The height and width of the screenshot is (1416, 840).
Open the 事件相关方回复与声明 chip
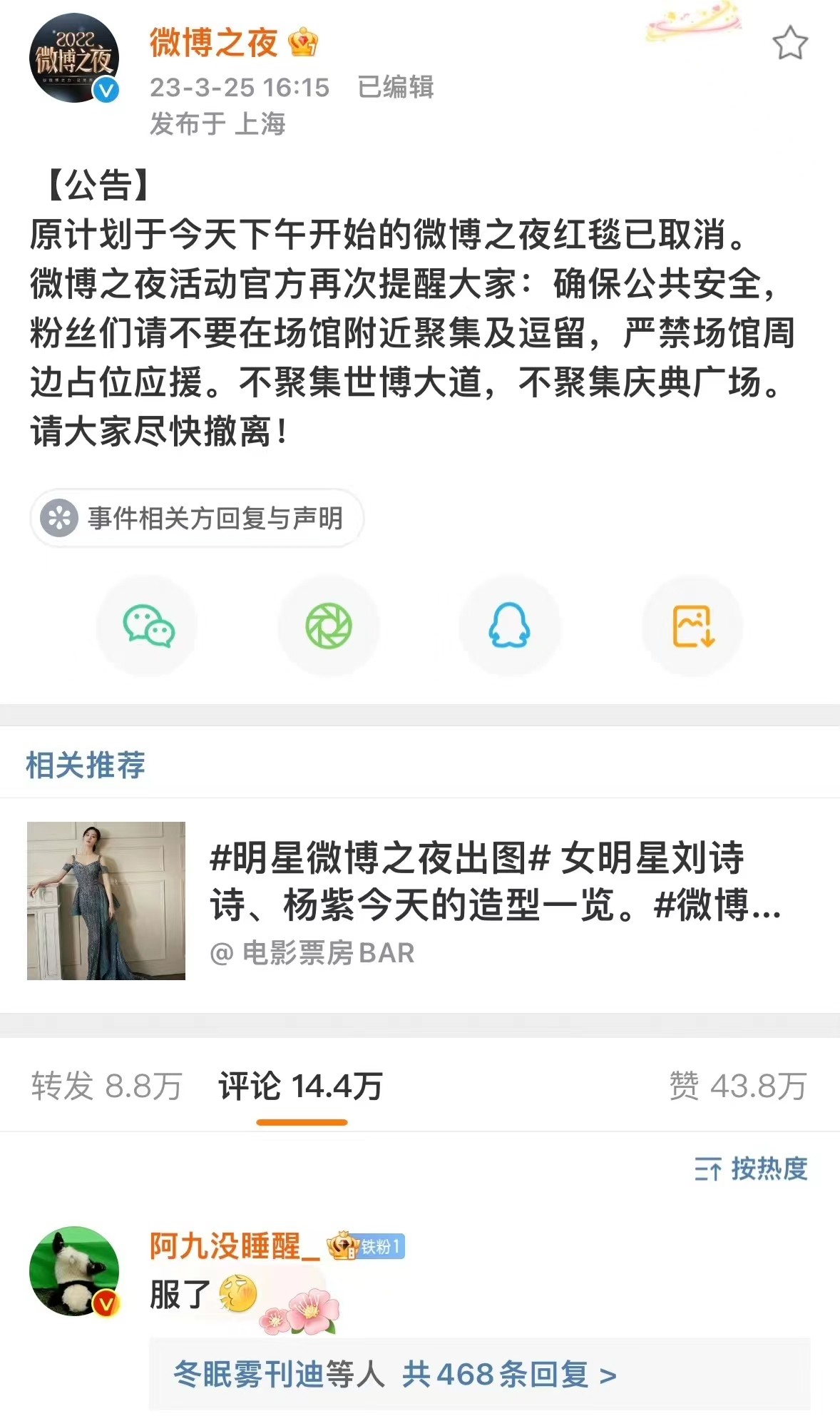pos(198,519)
